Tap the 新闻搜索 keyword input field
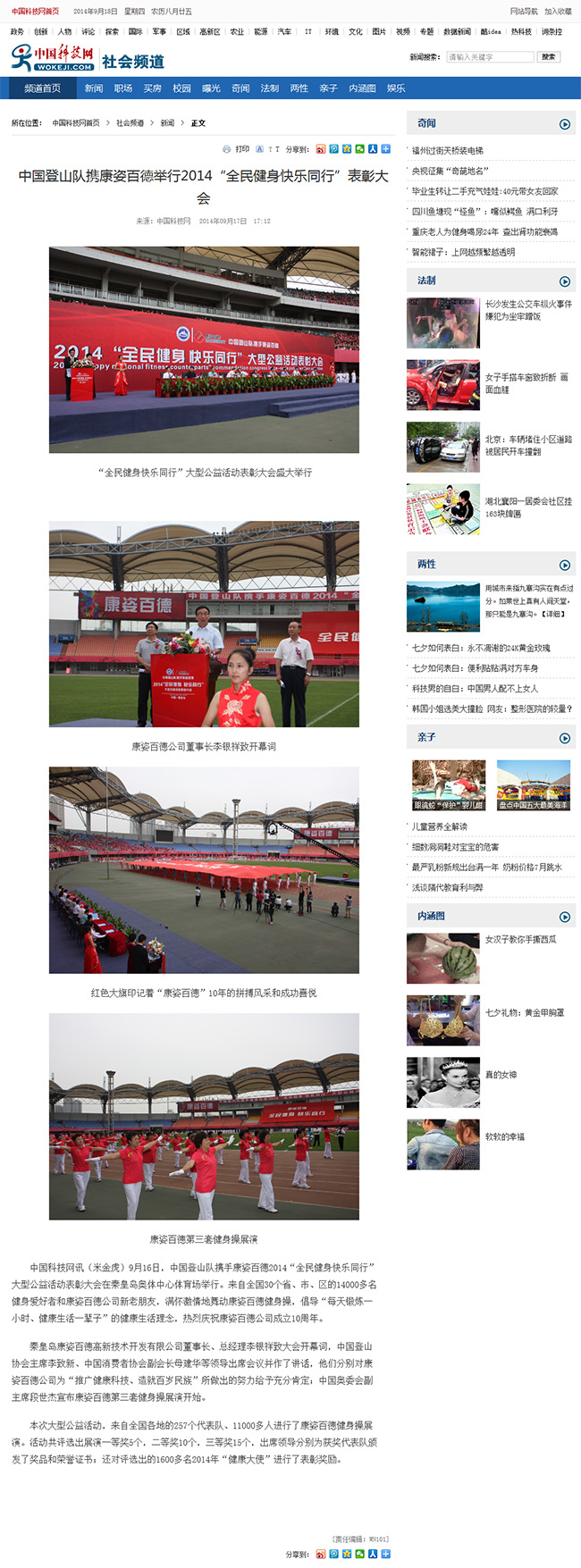 (x=489, y=57)
